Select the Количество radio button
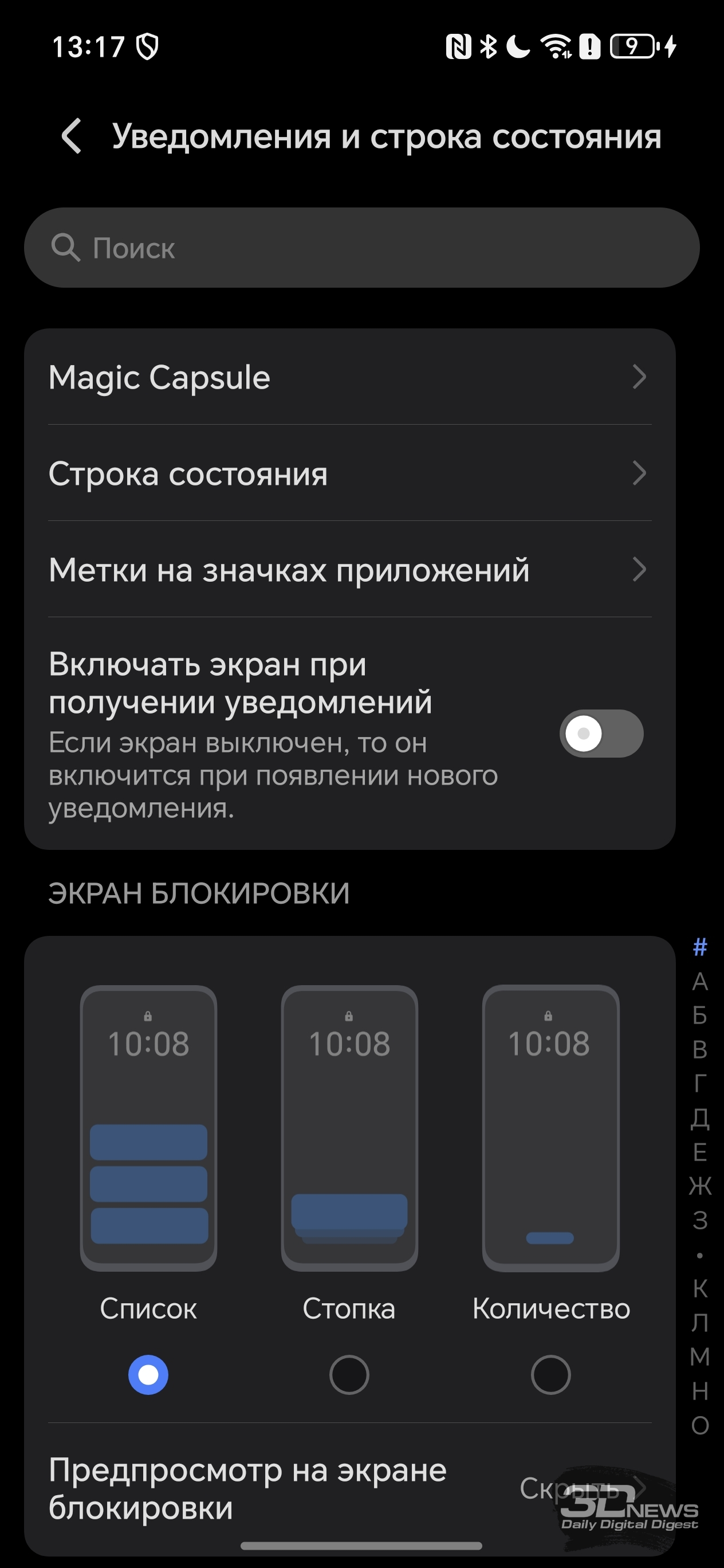Image resolution: width=724 pixels, height=1568 pixels. click(x=550, y=1374)
